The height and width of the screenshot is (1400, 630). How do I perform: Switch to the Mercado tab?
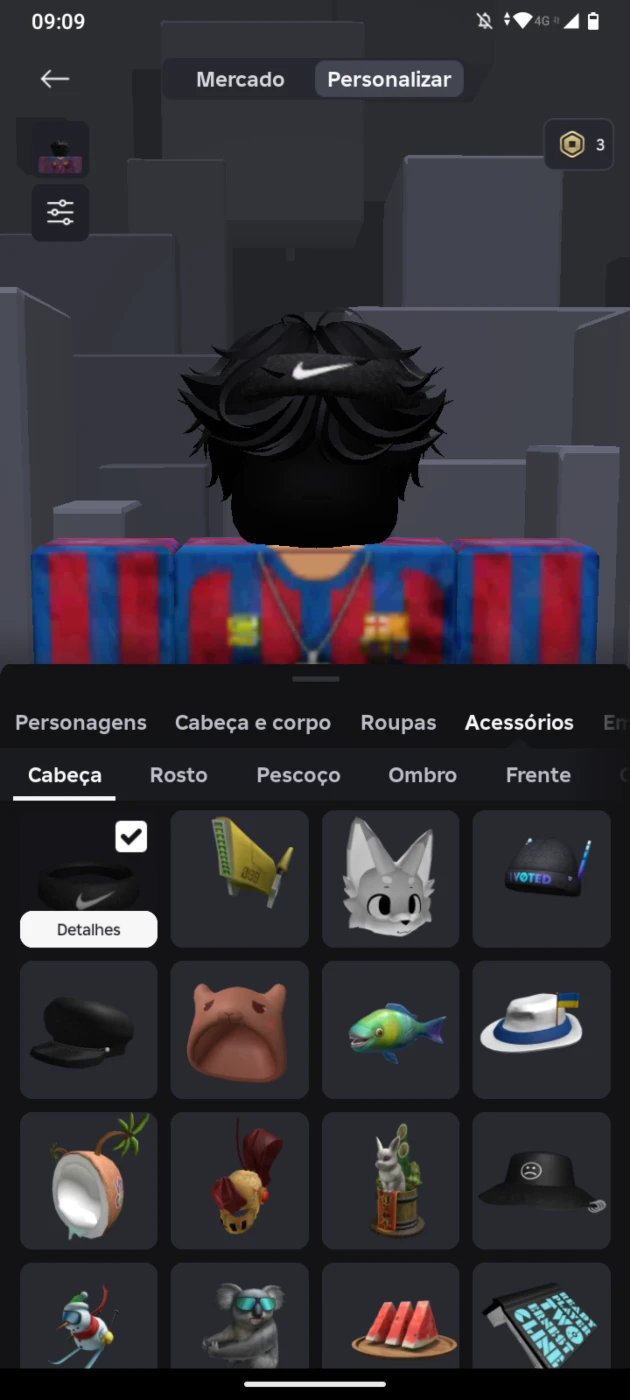[x=240, y=79]
